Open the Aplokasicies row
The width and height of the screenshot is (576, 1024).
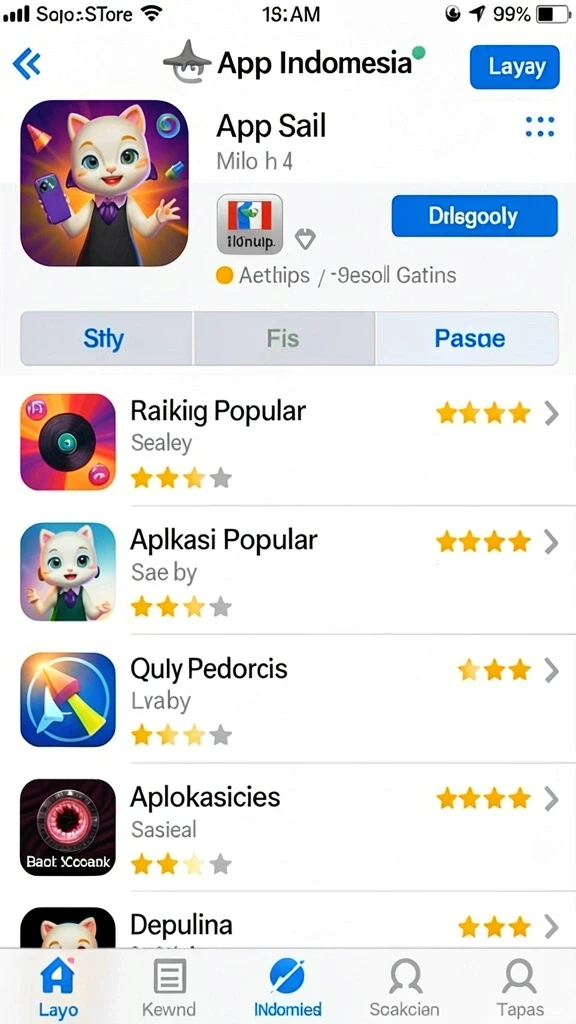(288, 827)
